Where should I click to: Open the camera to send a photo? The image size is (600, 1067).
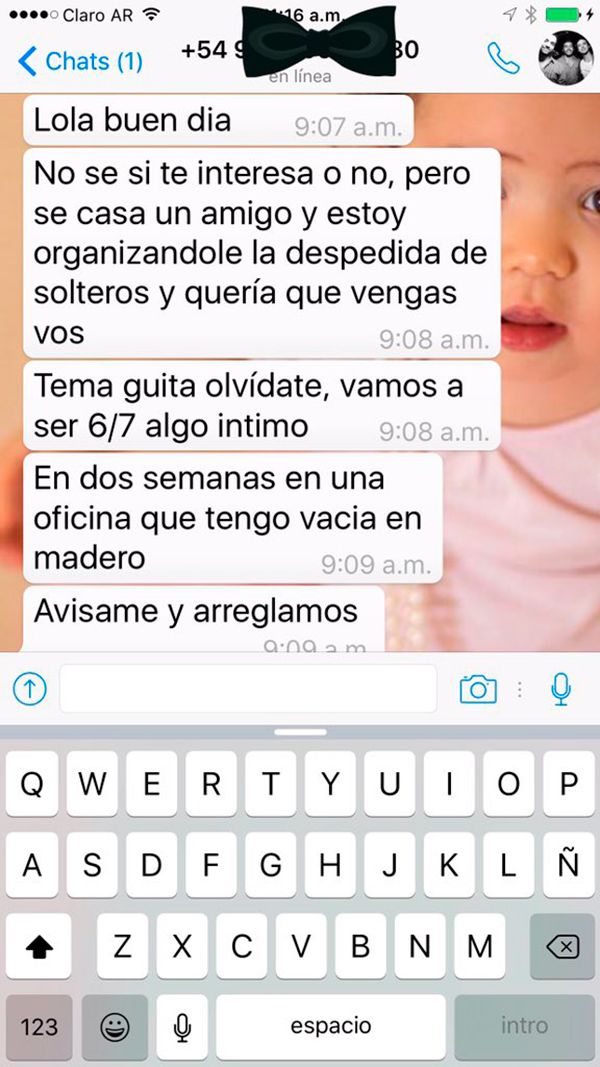pyautogui.click(x=478, y=688)
